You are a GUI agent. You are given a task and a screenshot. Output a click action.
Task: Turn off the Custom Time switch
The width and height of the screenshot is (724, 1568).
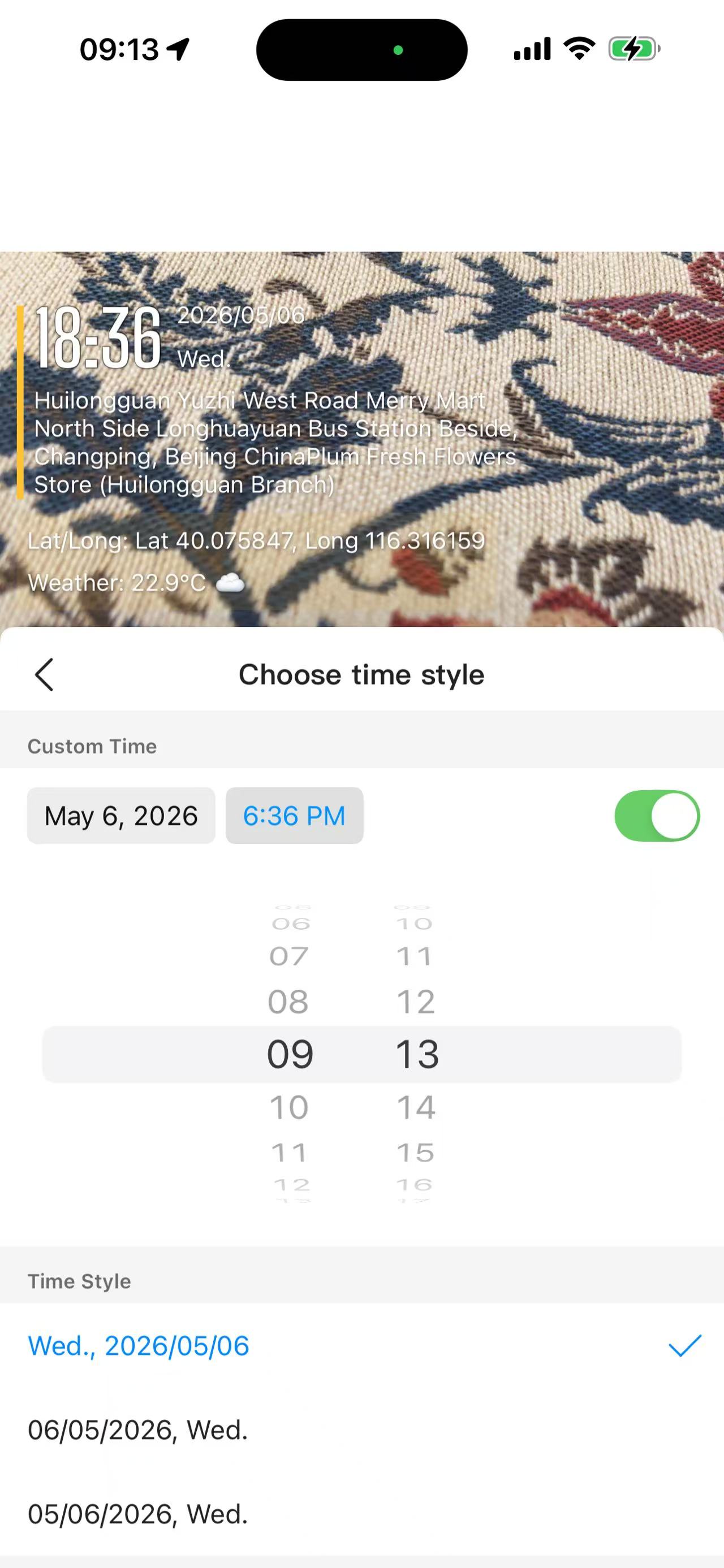point(657,816)
